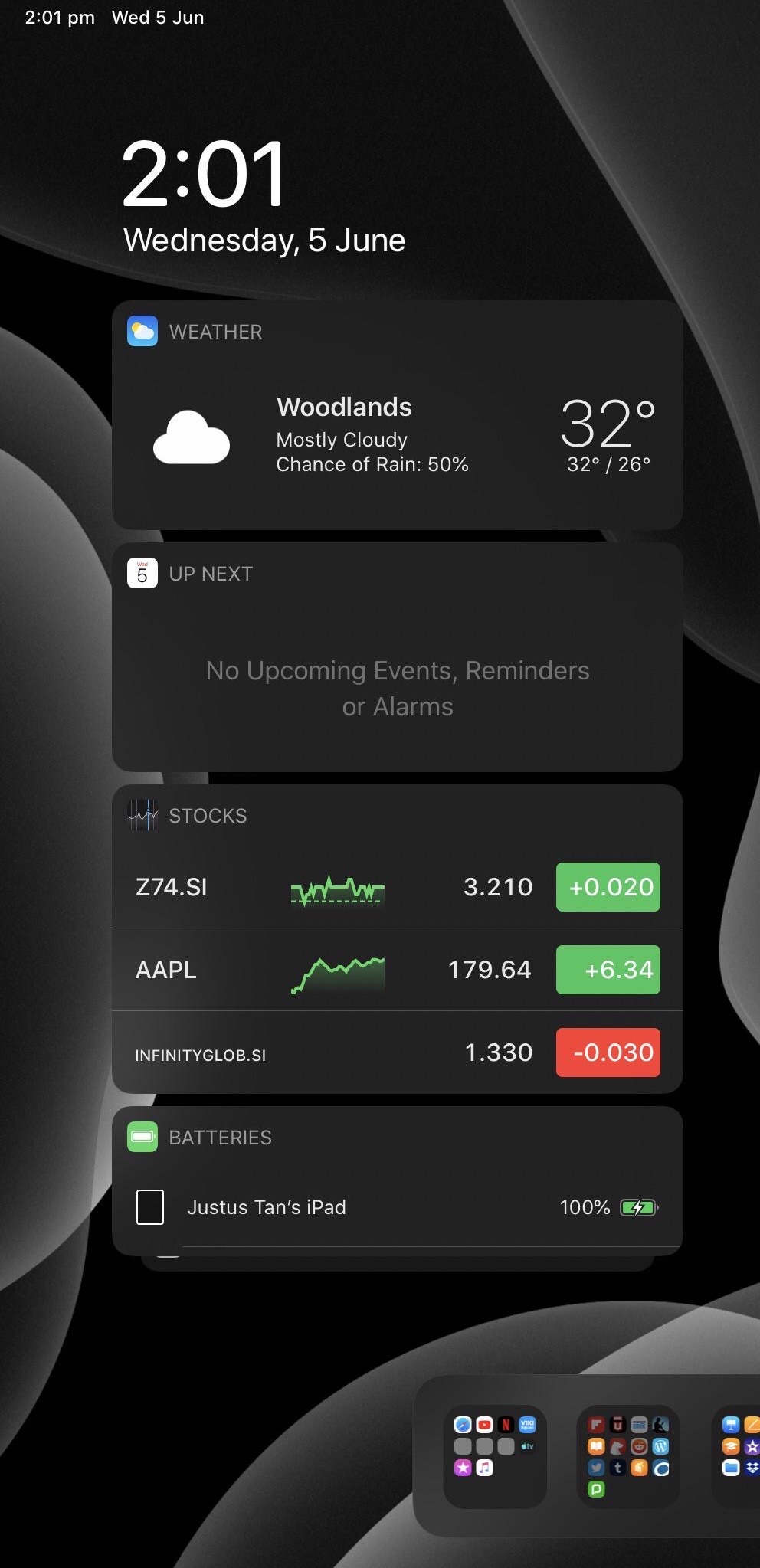The image size is (760, 1568).
Task: Tap the Weather widget cloud icon
Action: [x=192, y=439]
